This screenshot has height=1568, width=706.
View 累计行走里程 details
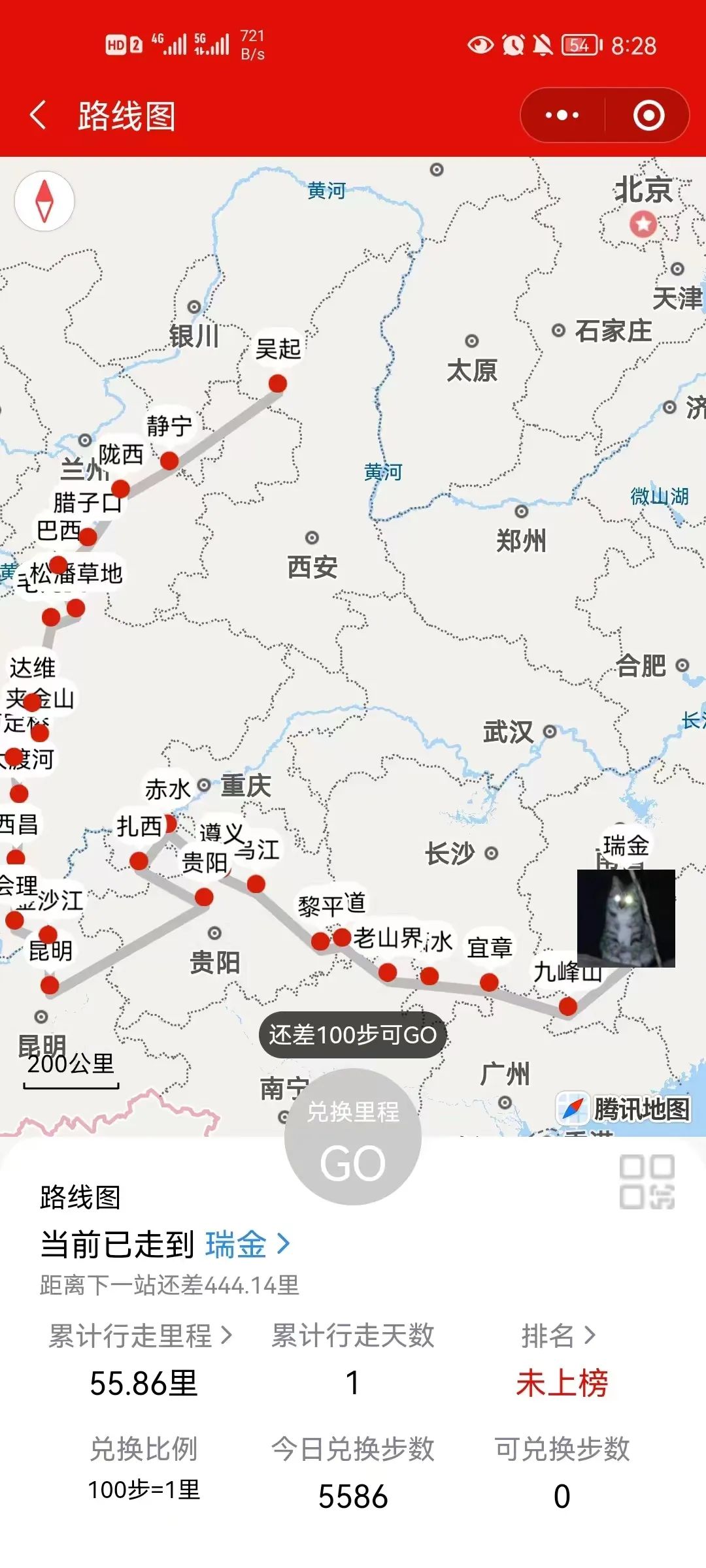click(141, 1336)
